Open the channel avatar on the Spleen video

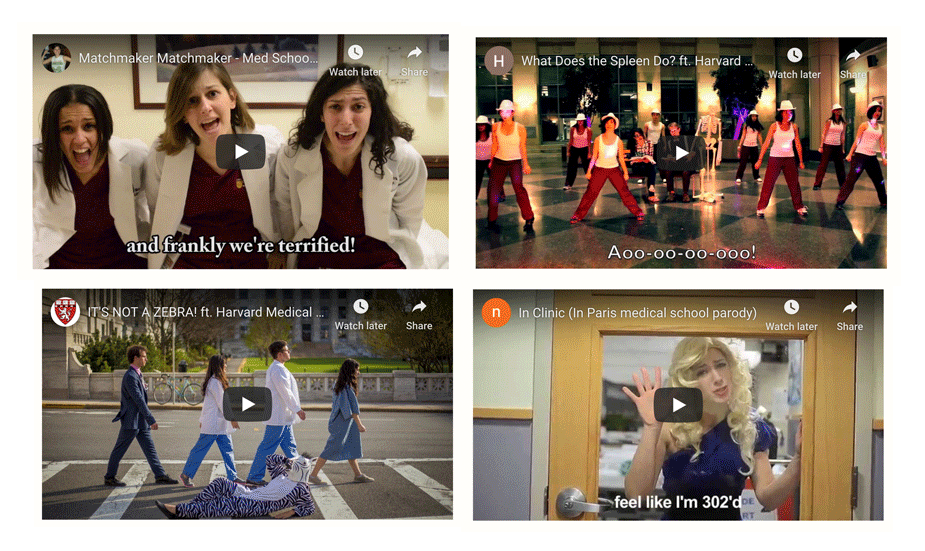(498, 61)
